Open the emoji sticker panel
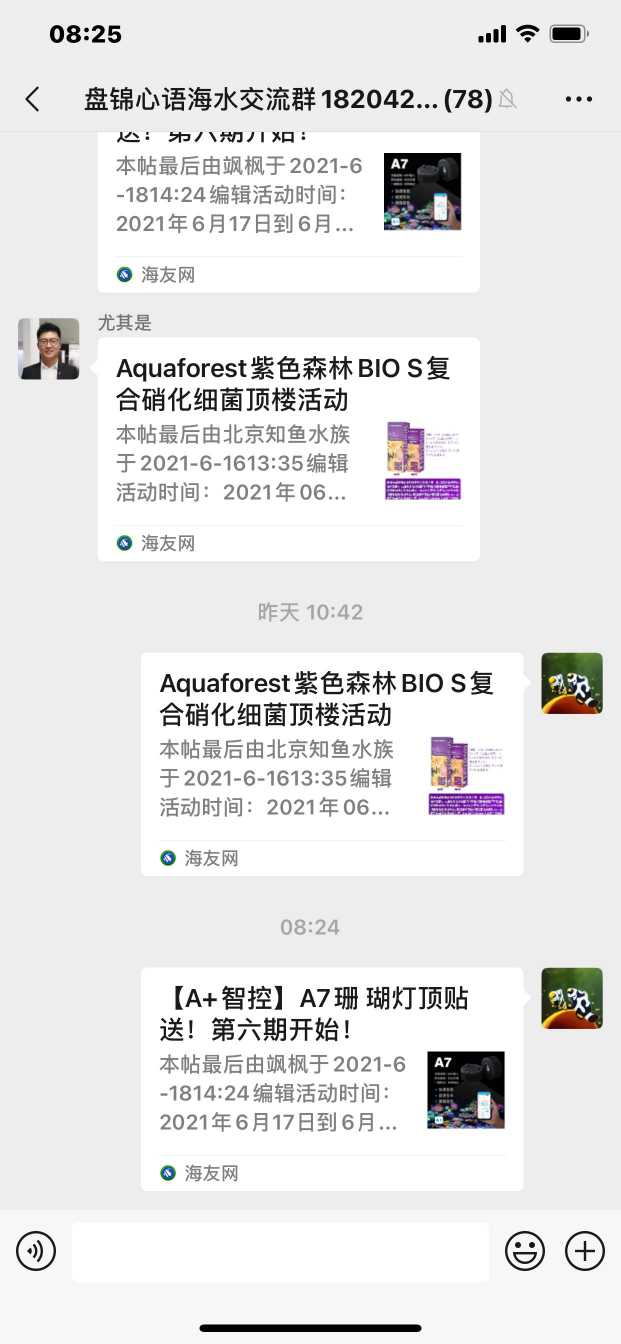The image size is (621, 1344). point(525,1251)
